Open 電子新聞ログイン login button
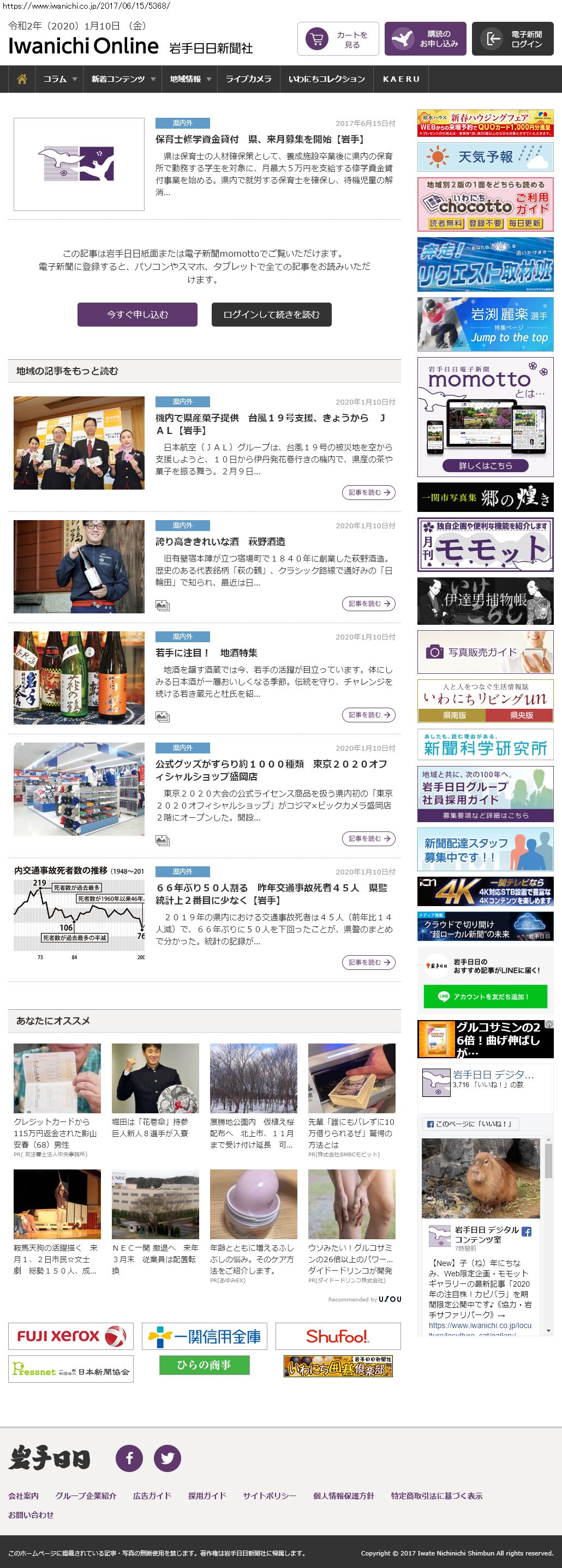 [512, 39]
